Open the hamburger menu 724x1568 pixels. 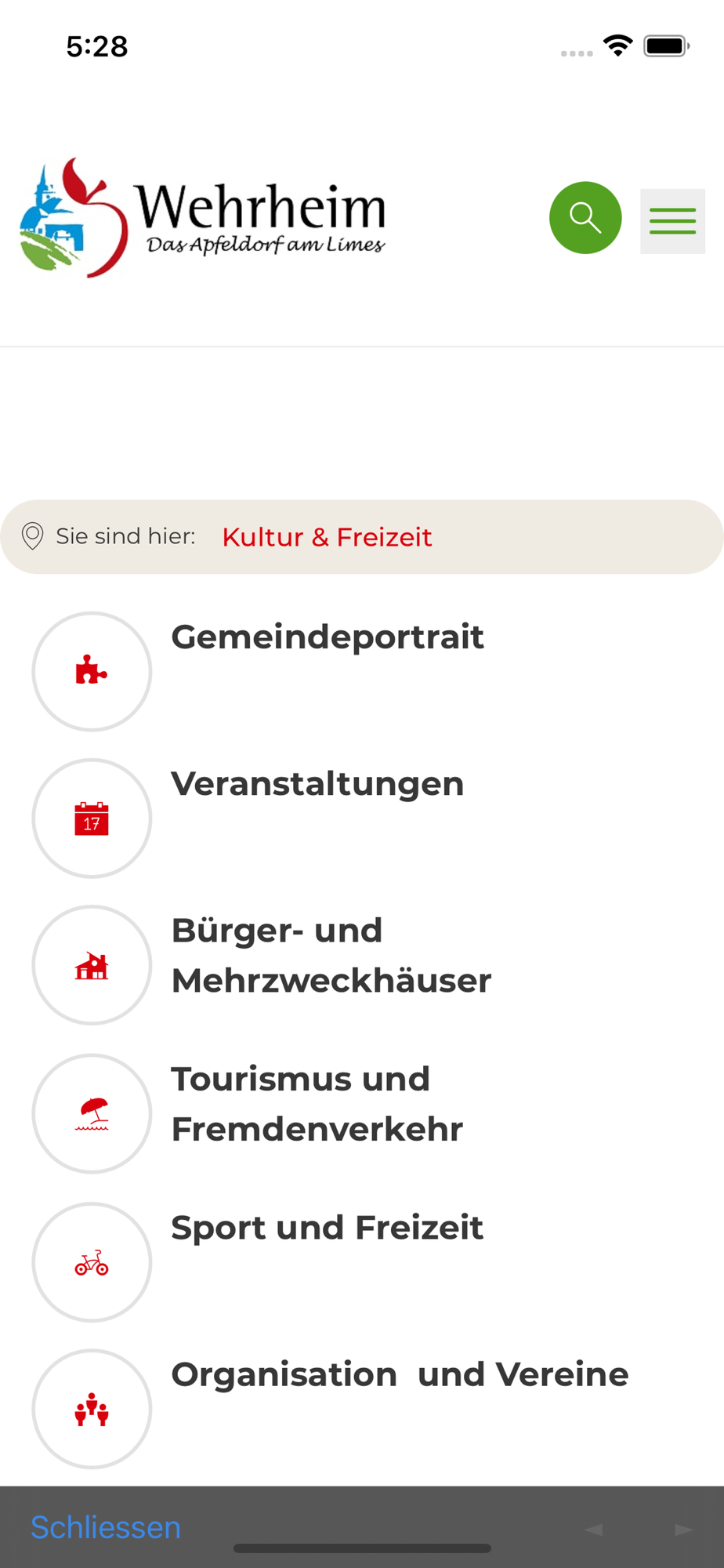point(672,221)
